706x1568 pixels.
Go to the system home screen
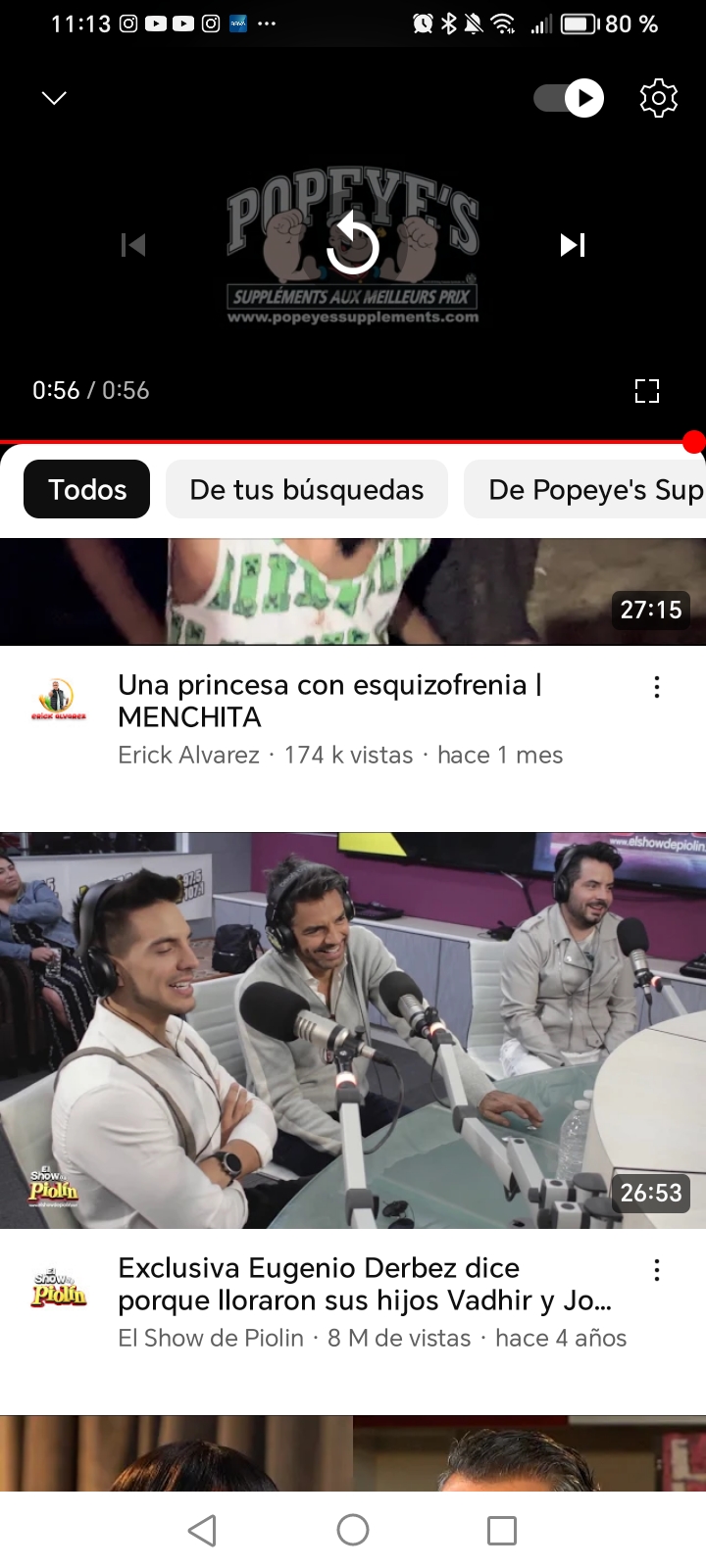pos(353,1530)
